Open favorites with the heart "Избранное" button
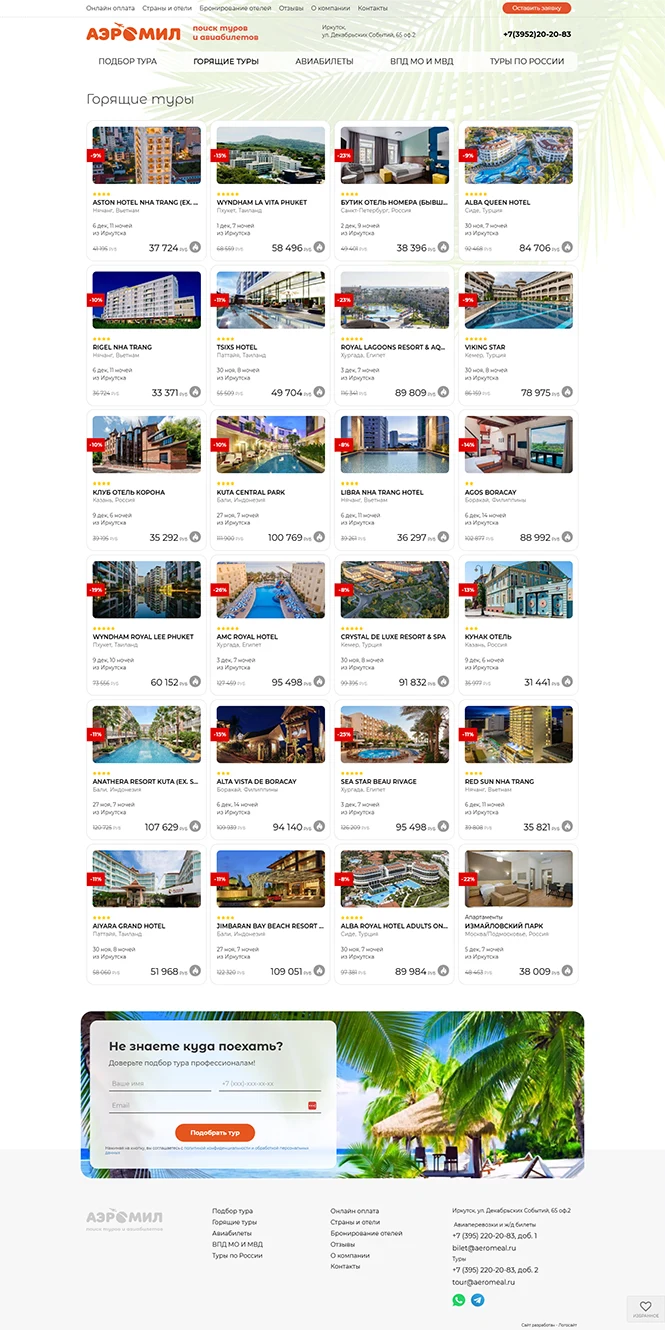The width and height of the screenshot is (665, 1330). click(x=645, y=1308)
